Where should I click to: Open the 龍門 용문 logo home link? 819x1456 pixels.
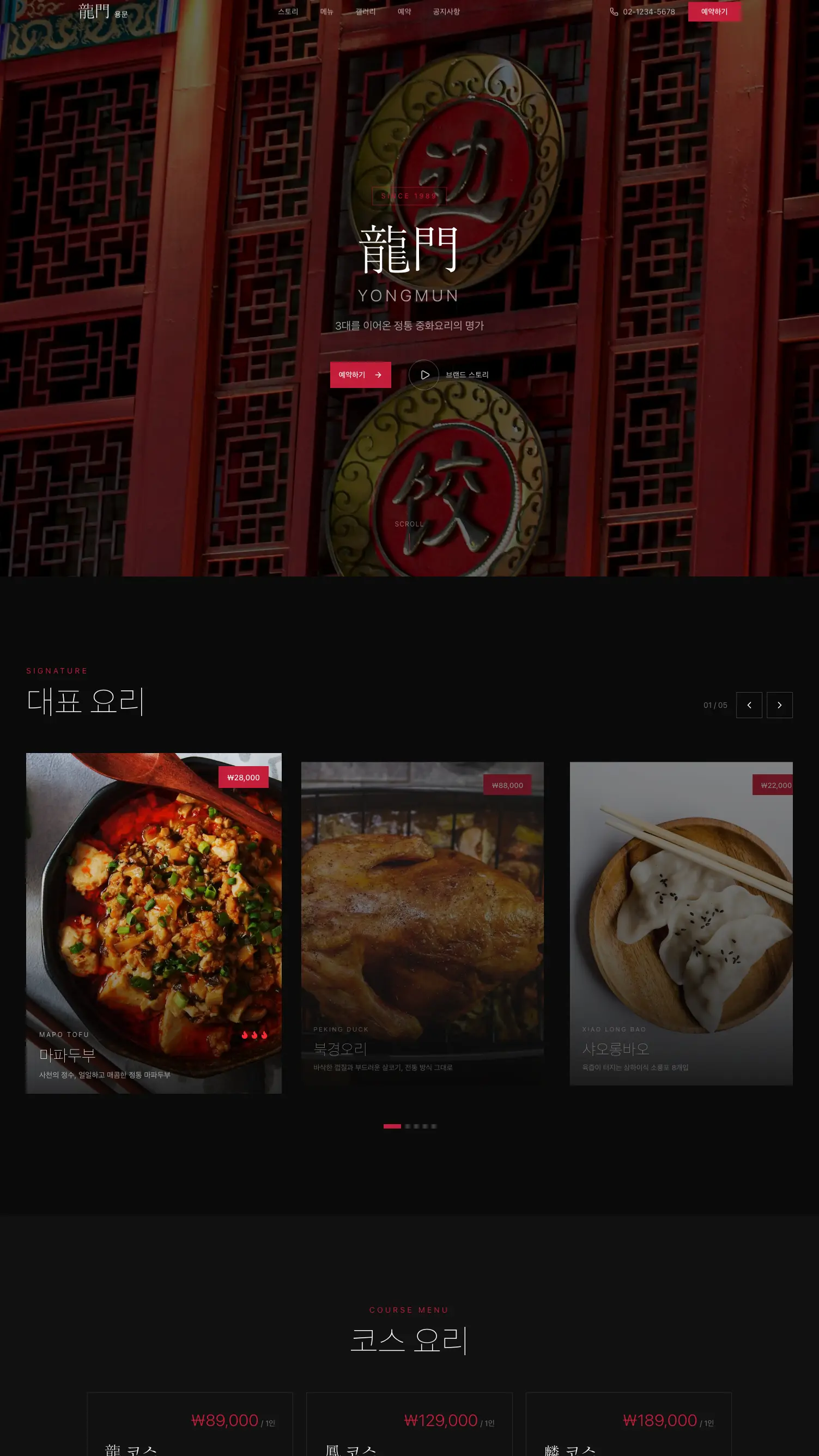[x=103, y=12]
